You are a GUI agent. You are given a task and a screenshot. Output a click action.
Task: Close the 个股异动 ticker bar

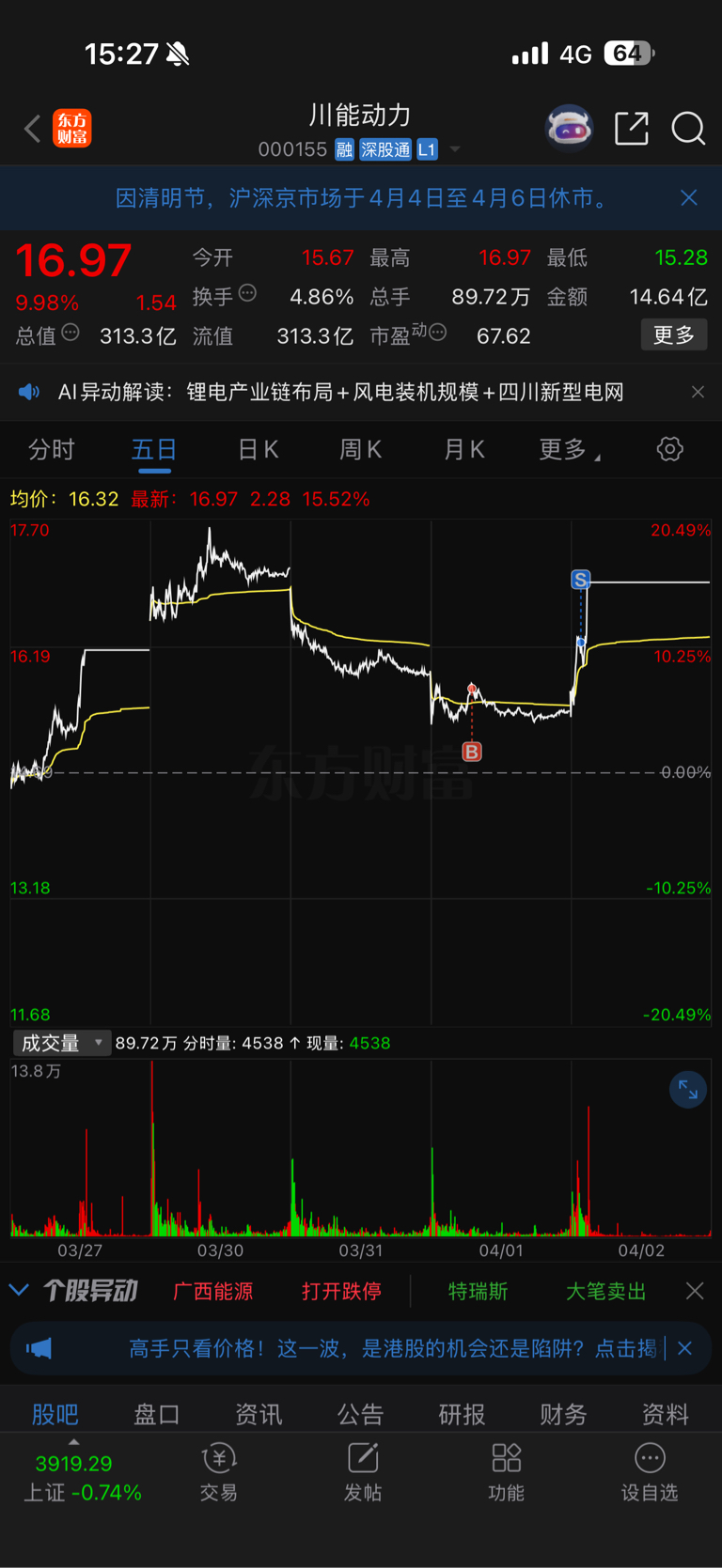(695, 1291)
